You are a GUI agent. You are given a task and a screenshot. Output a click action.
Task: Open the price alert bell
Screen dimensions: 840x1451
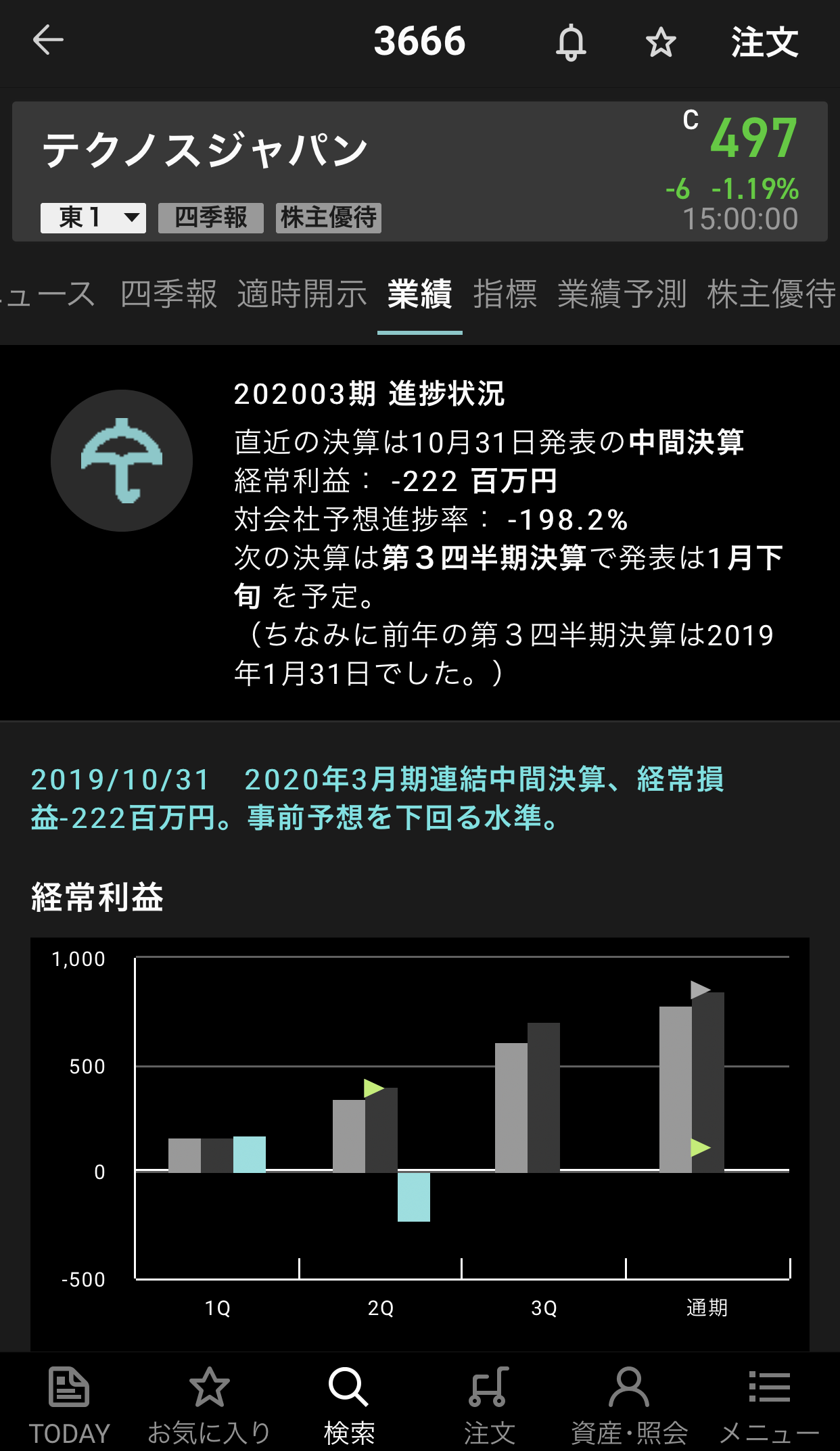pyautogui.click(x=571, y=42)
